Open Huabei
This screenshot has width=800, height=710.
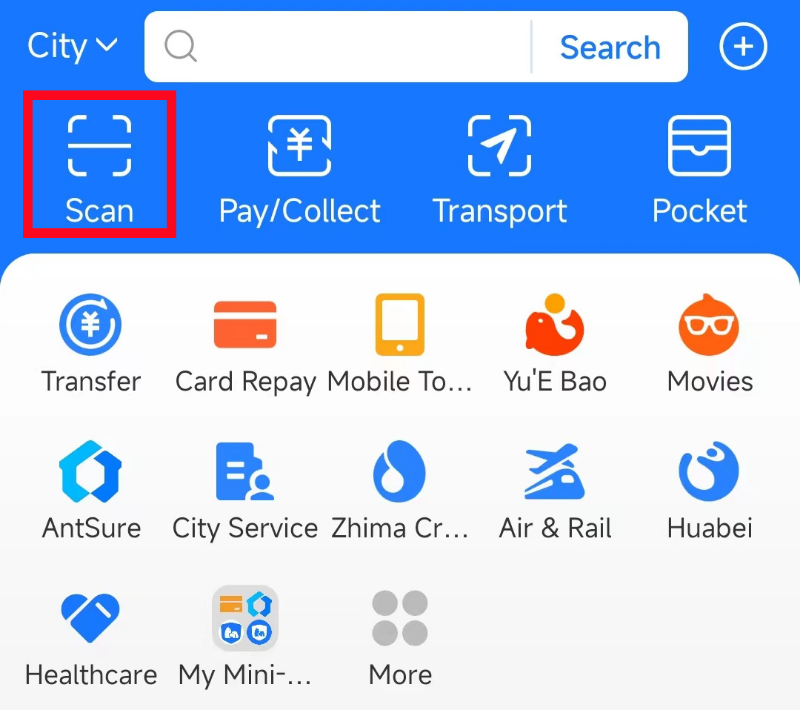tap(709, 490)
